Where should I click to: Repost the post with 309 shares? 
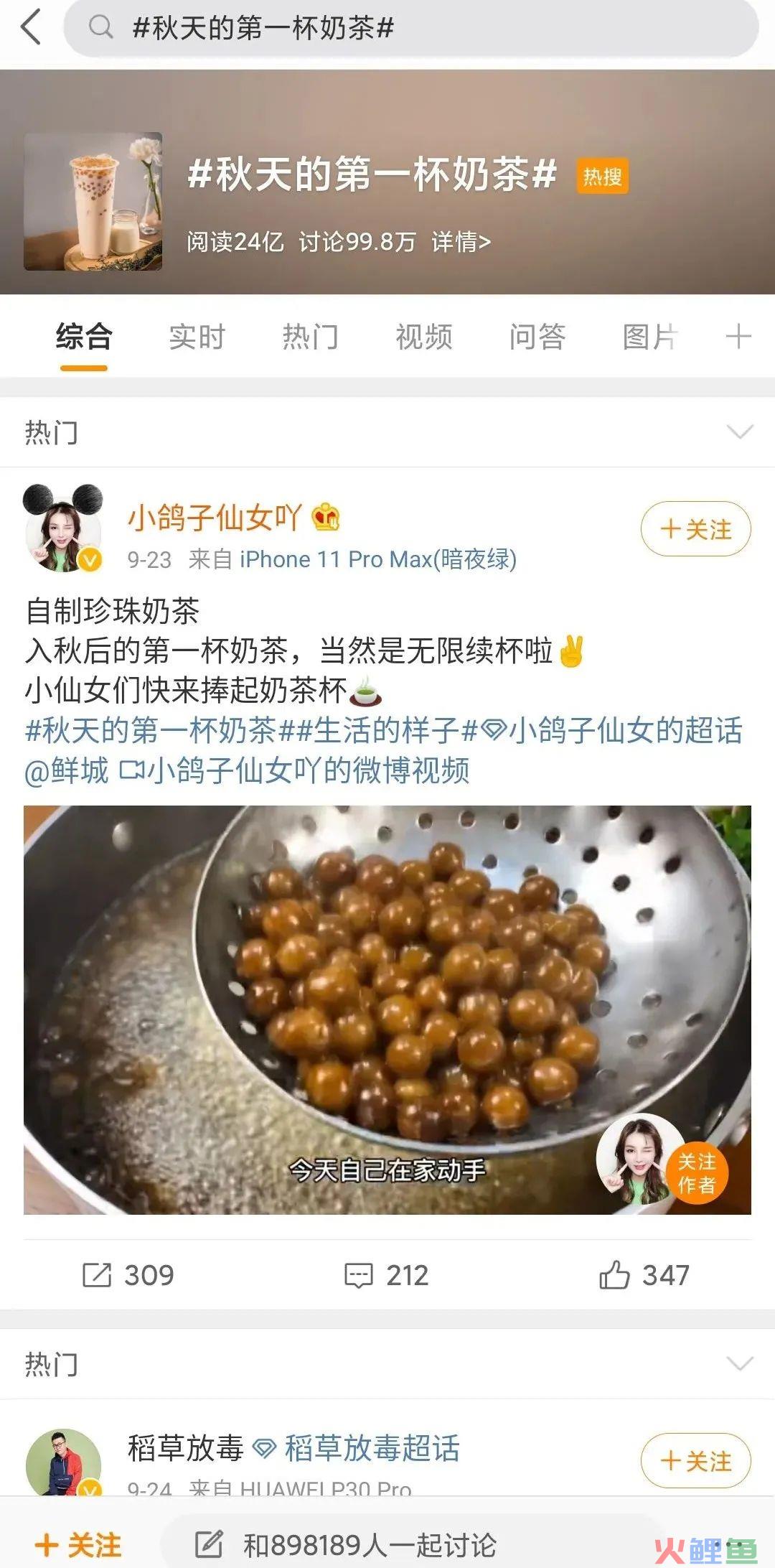coord(128,1275)
